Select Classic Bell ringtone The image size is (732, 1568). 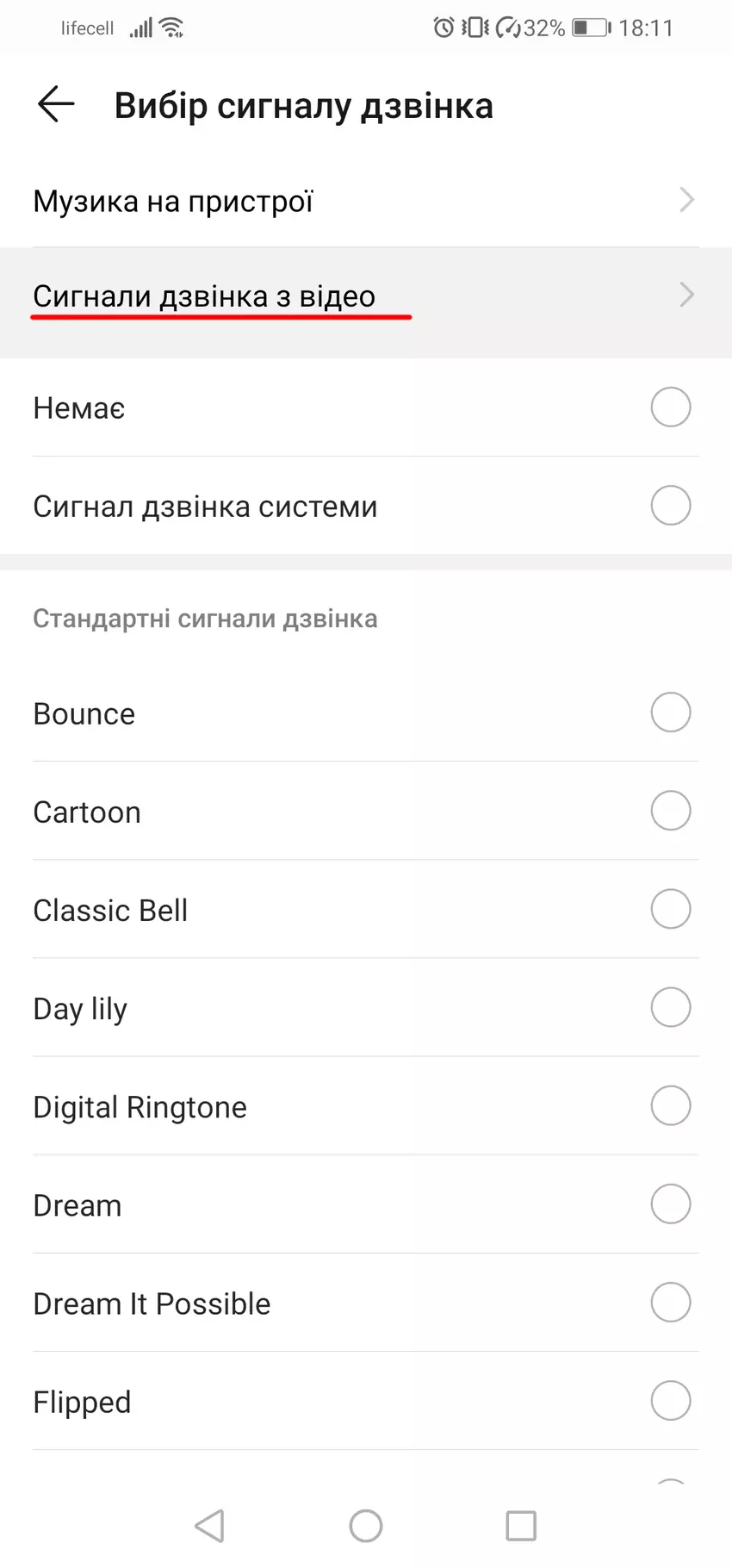pos(670,909)
